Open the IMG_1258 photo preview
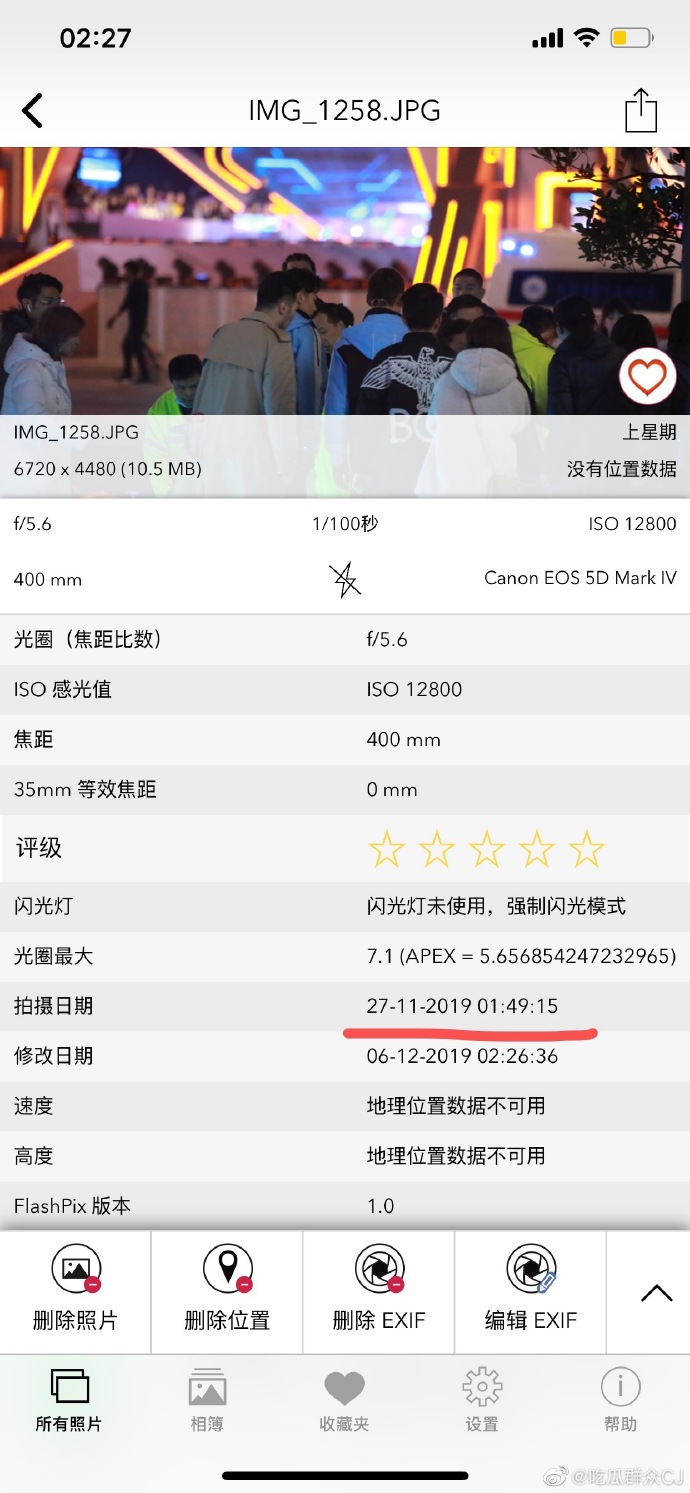The width and height of the screenshot is (690, 1493). tap(300, 280)
